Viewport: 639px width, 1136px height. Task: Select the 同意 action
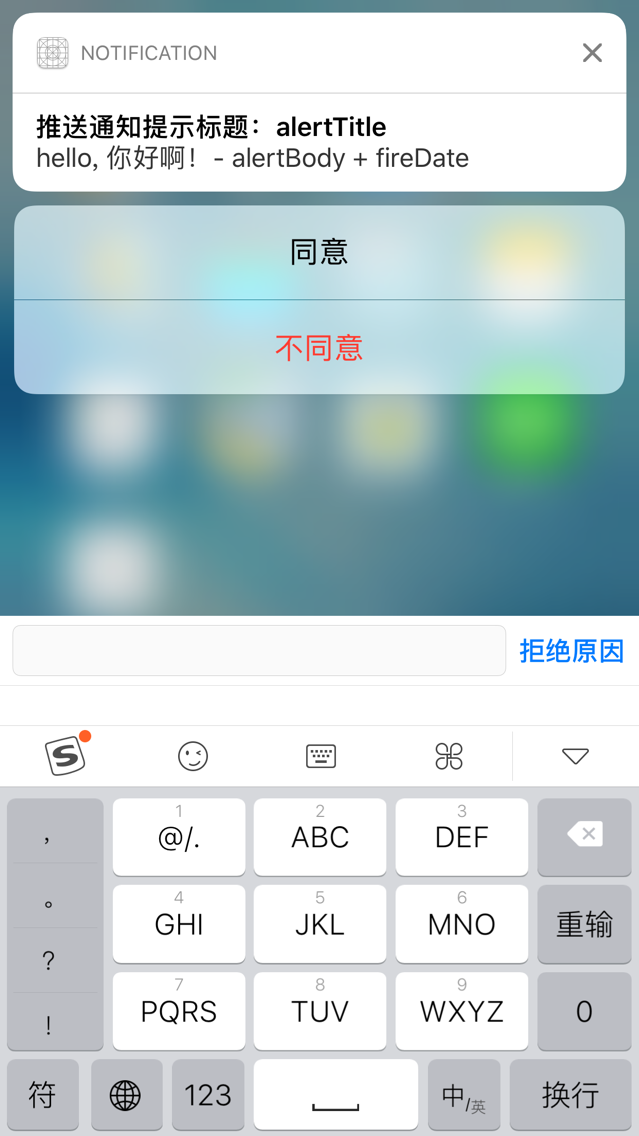coord(319,252)
